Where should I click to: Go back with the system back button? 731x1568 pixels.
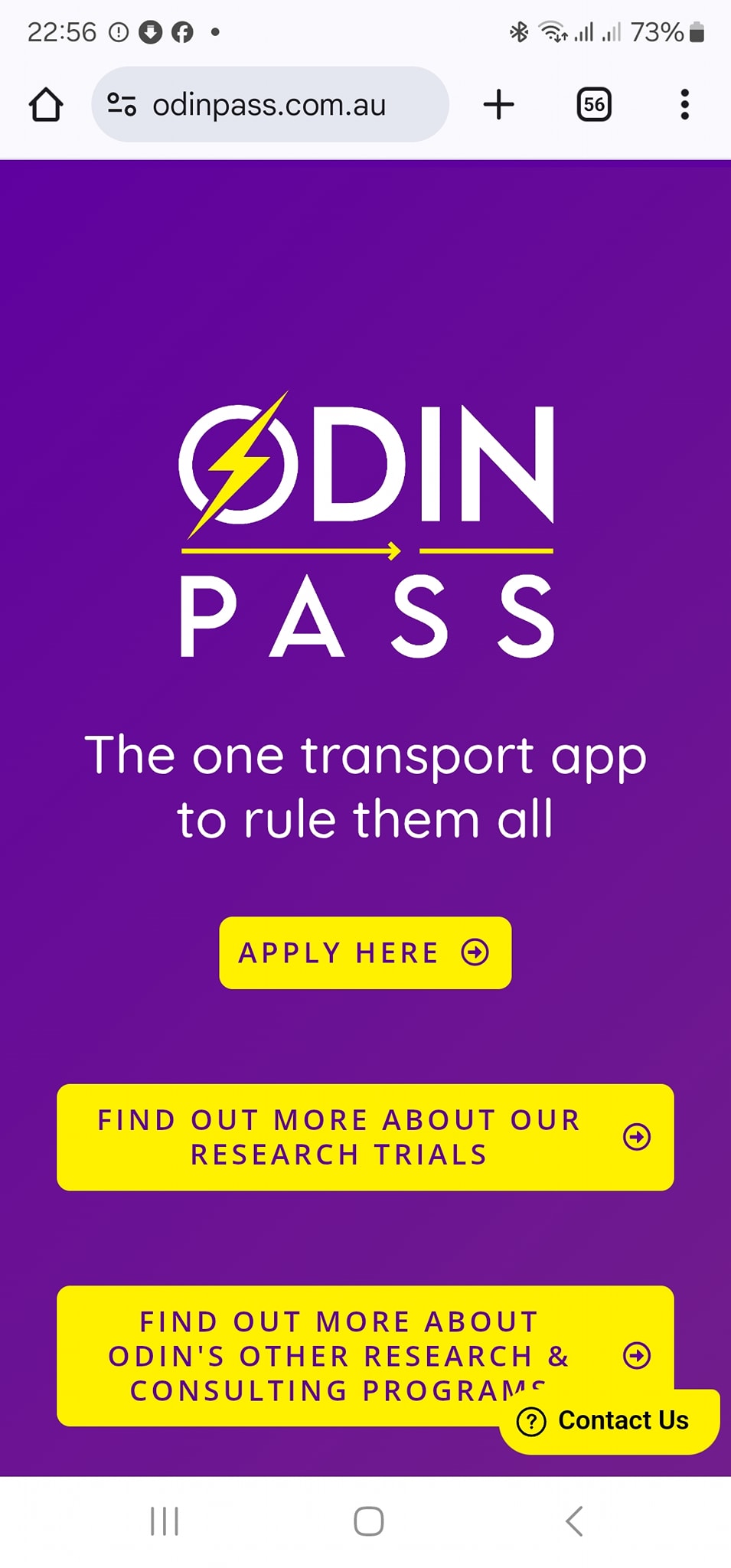574,1521
